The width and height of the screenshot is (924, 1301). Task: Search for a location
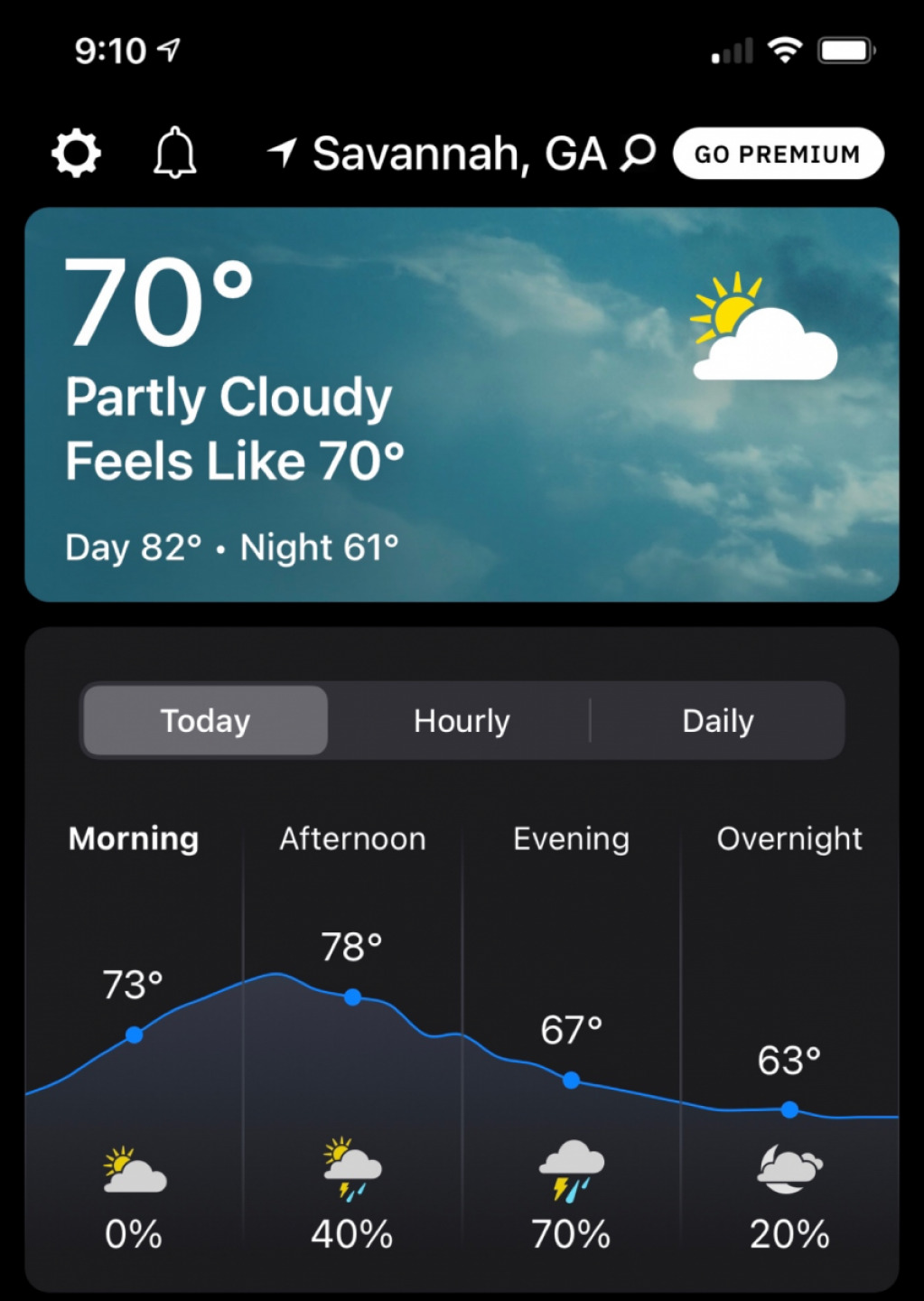638,153
